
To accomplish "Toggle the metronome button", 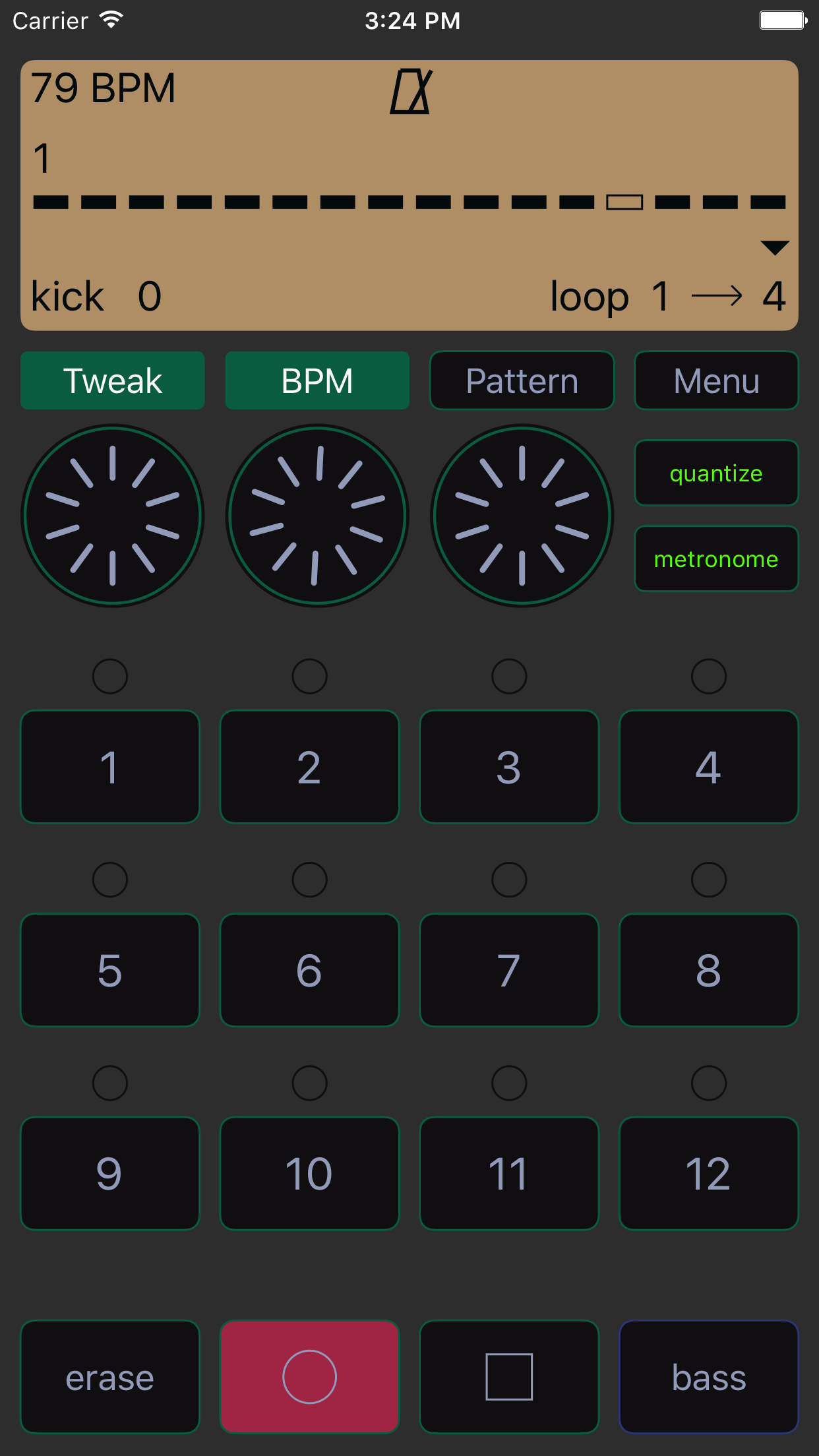I will tap(716, 559).
